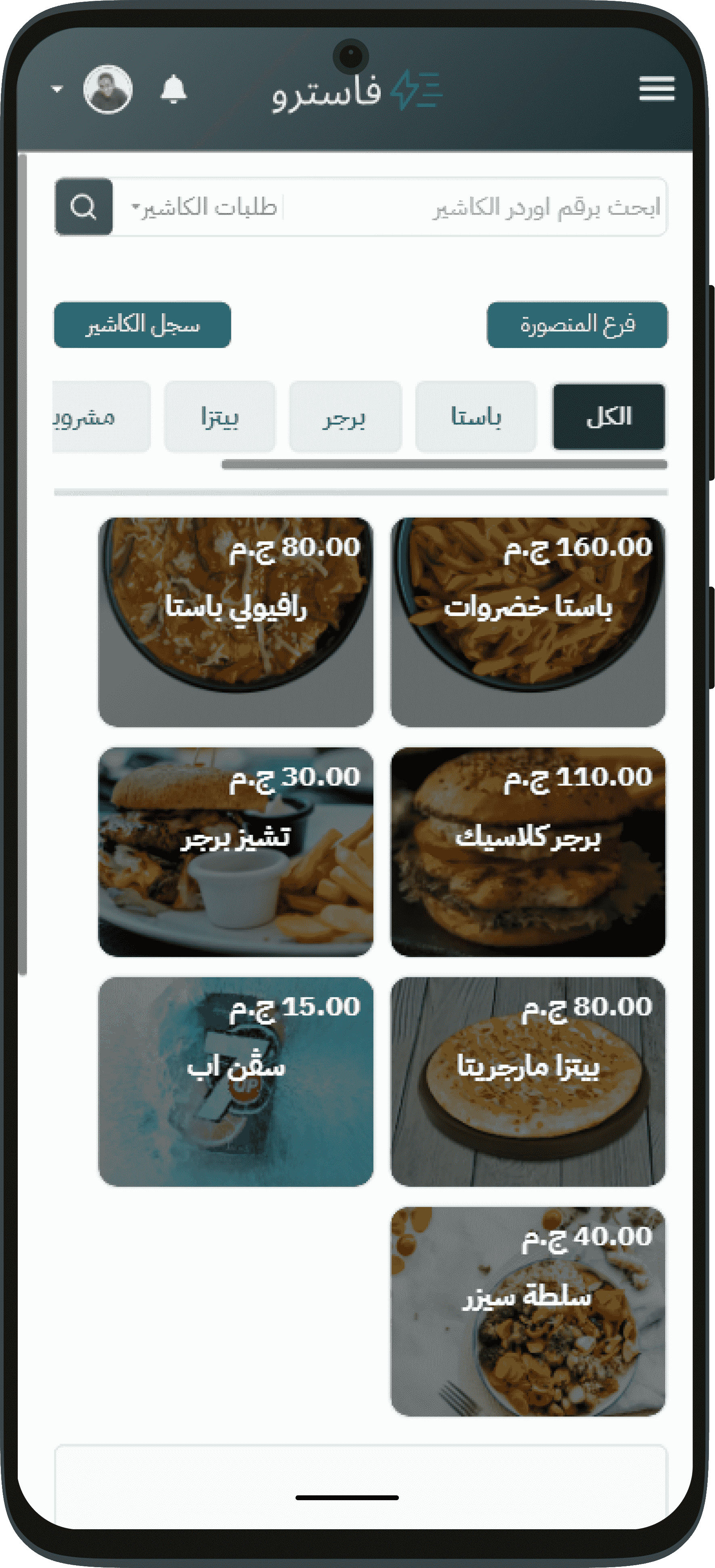Switch to the برجر category

pyautogui.click(x=345, y=417)
